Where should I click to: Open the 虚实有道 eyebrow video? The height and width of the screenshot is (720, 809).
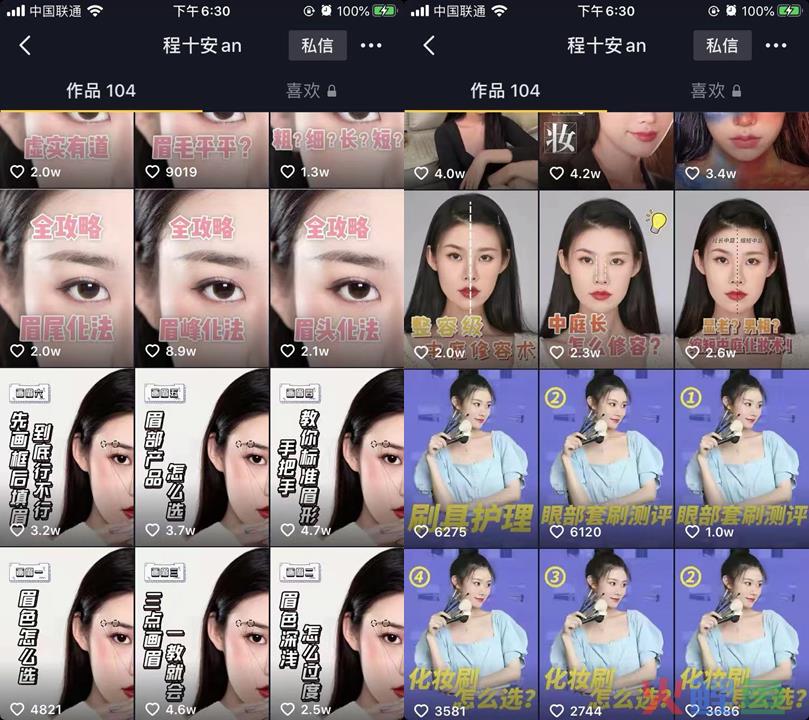[66, 148]
